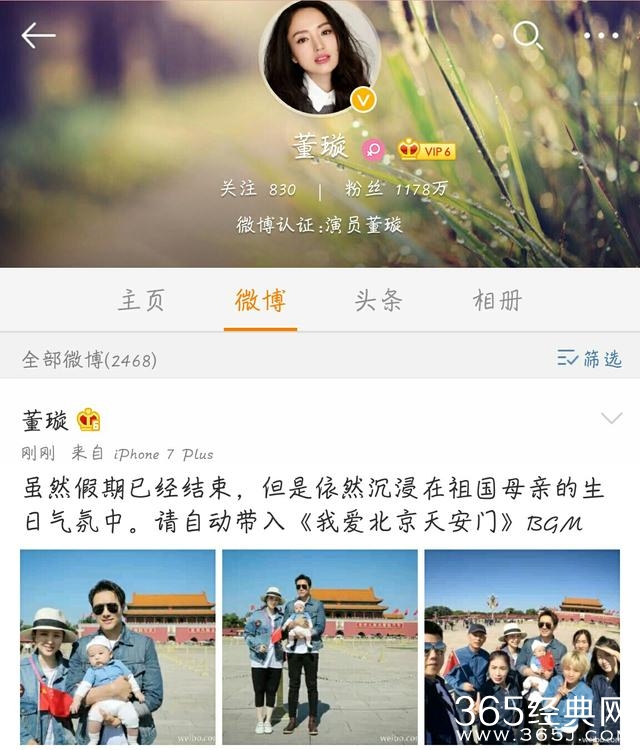640x750 pixels.
Task: Tap the VIP 6 membership badge
Action: click(x=427, y=151)
